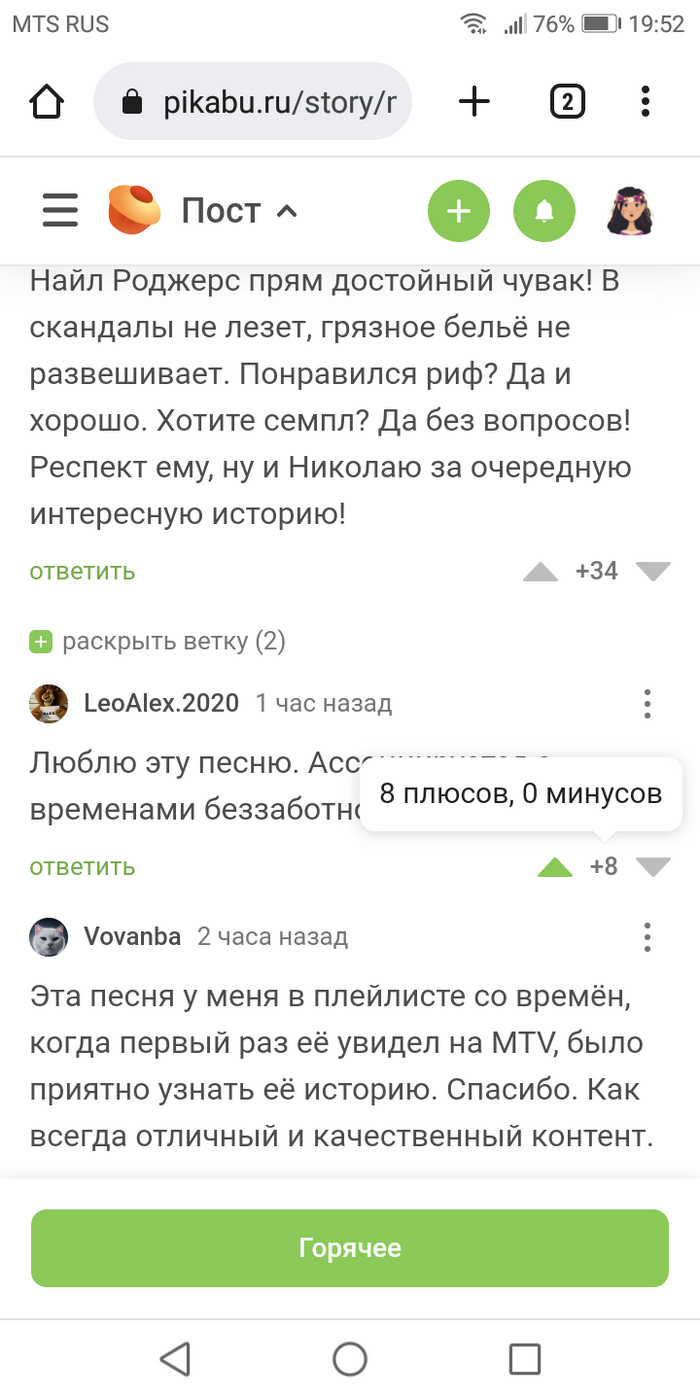This screenshot has height=1400, width=700.
Task: Expand the Пост dropdown
Action: point(240,211)
